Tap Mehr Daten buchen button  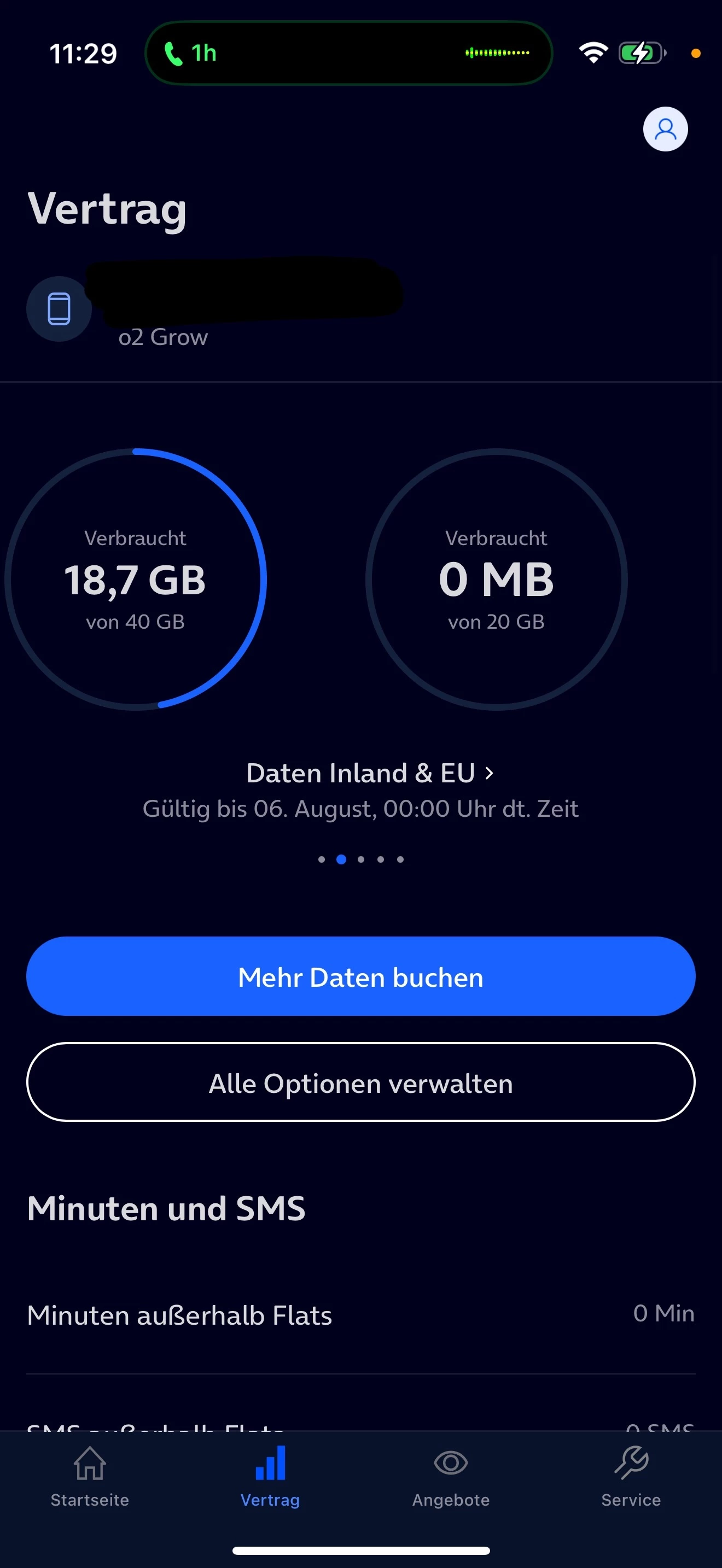(x=360, y=976)
